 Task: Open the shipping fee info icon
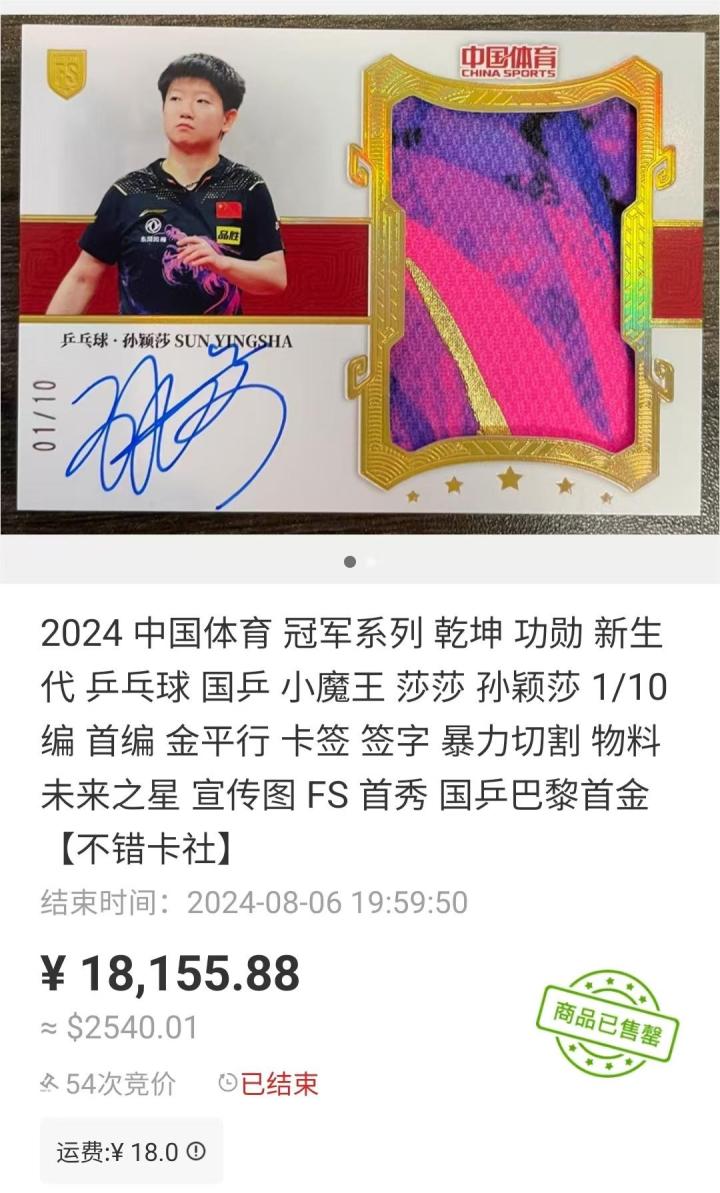pyautogui.click(x=196, y=1151)
